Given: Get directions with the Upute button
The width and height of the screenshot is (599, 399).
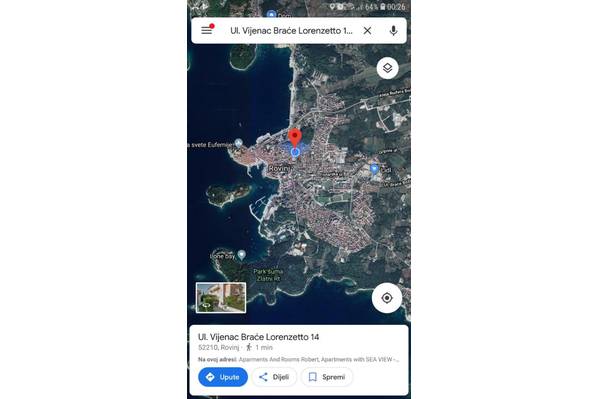Looking at the screenshot, I should [x=223, y=377].
